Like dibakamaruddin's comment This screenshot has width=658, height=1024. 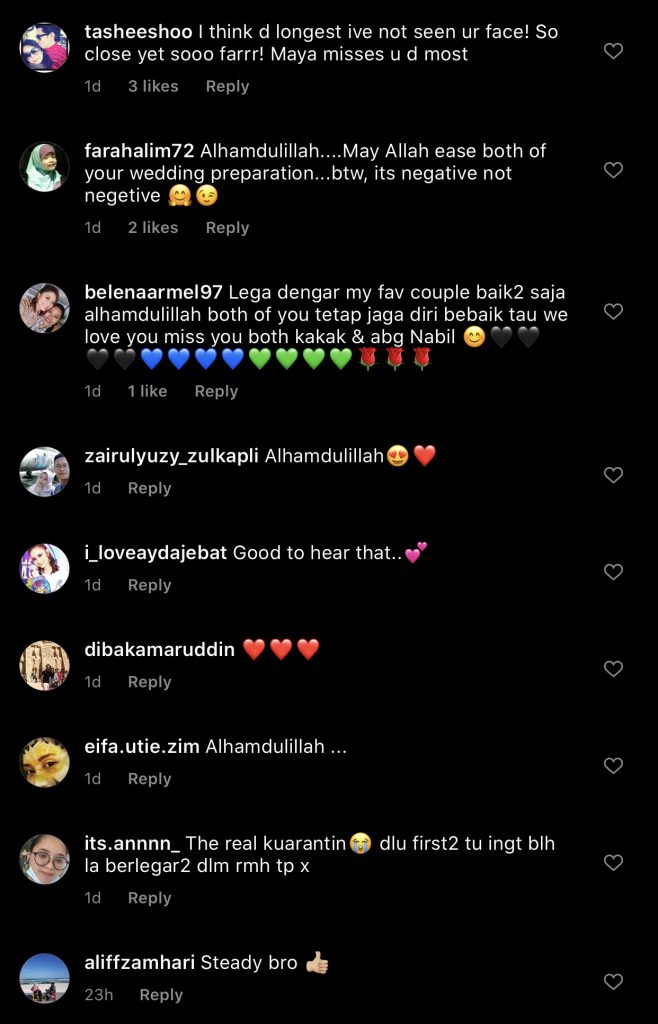(614, 668)
